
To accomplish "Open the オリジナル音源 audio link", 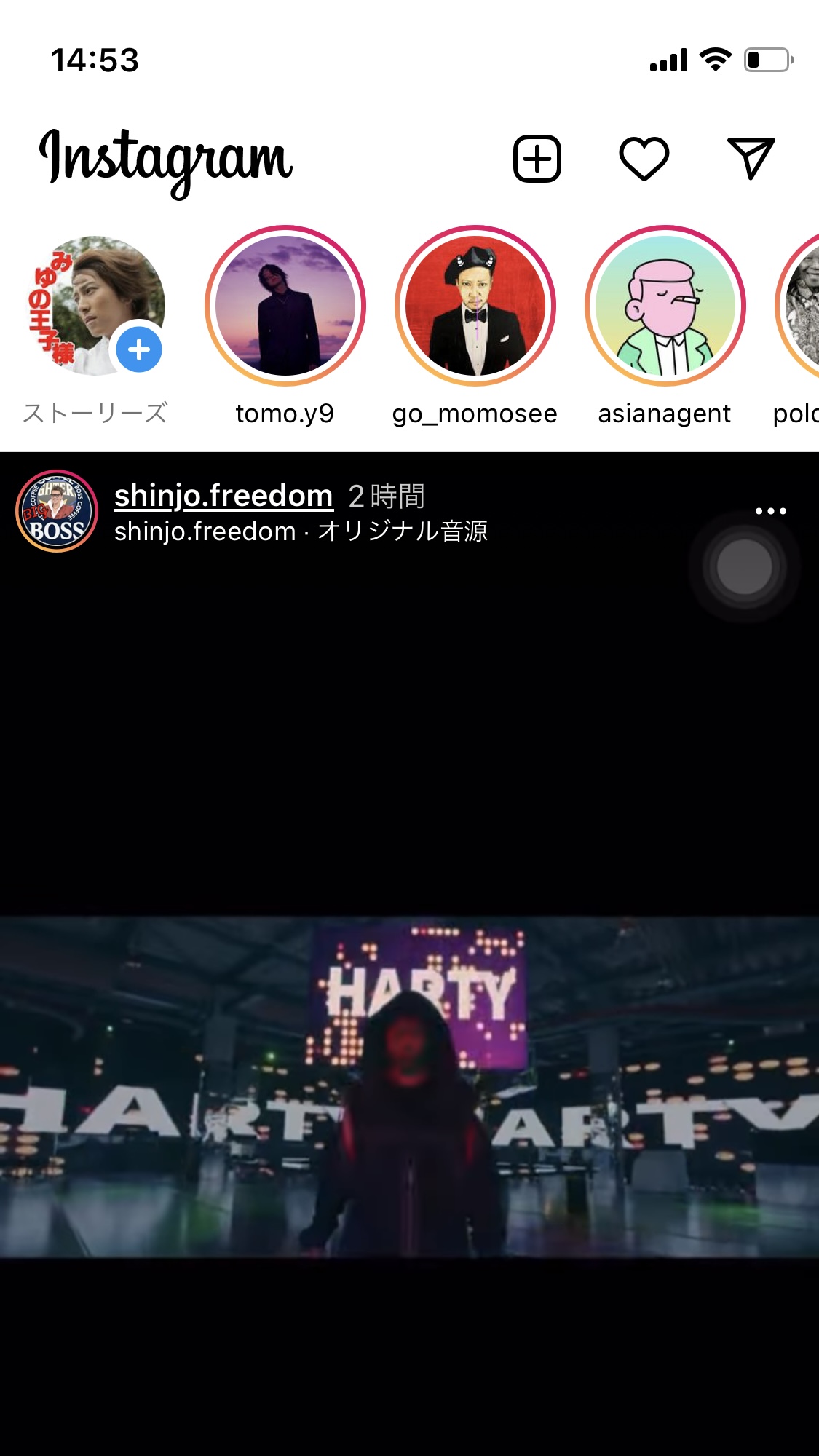I will 403,531.
